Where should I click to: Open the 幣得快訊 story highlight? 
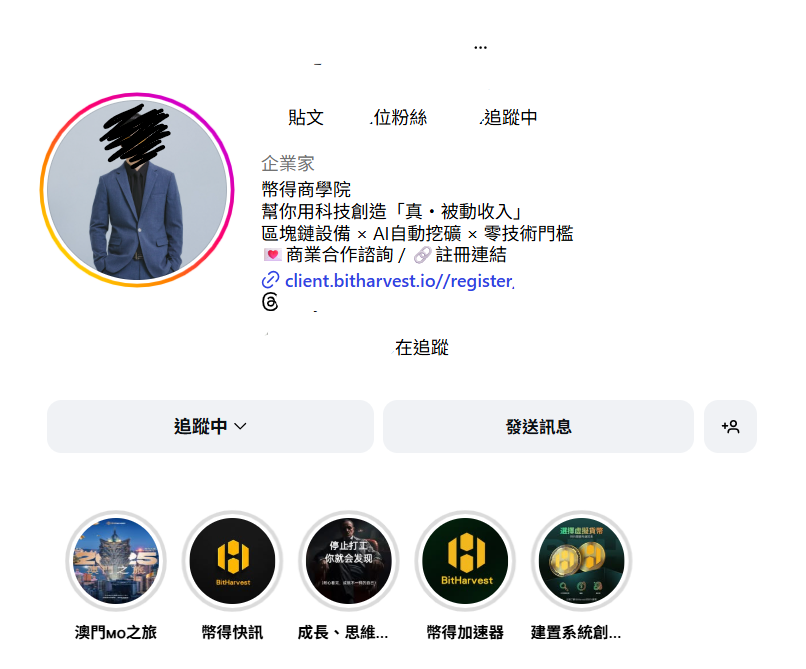pos(232,561)
